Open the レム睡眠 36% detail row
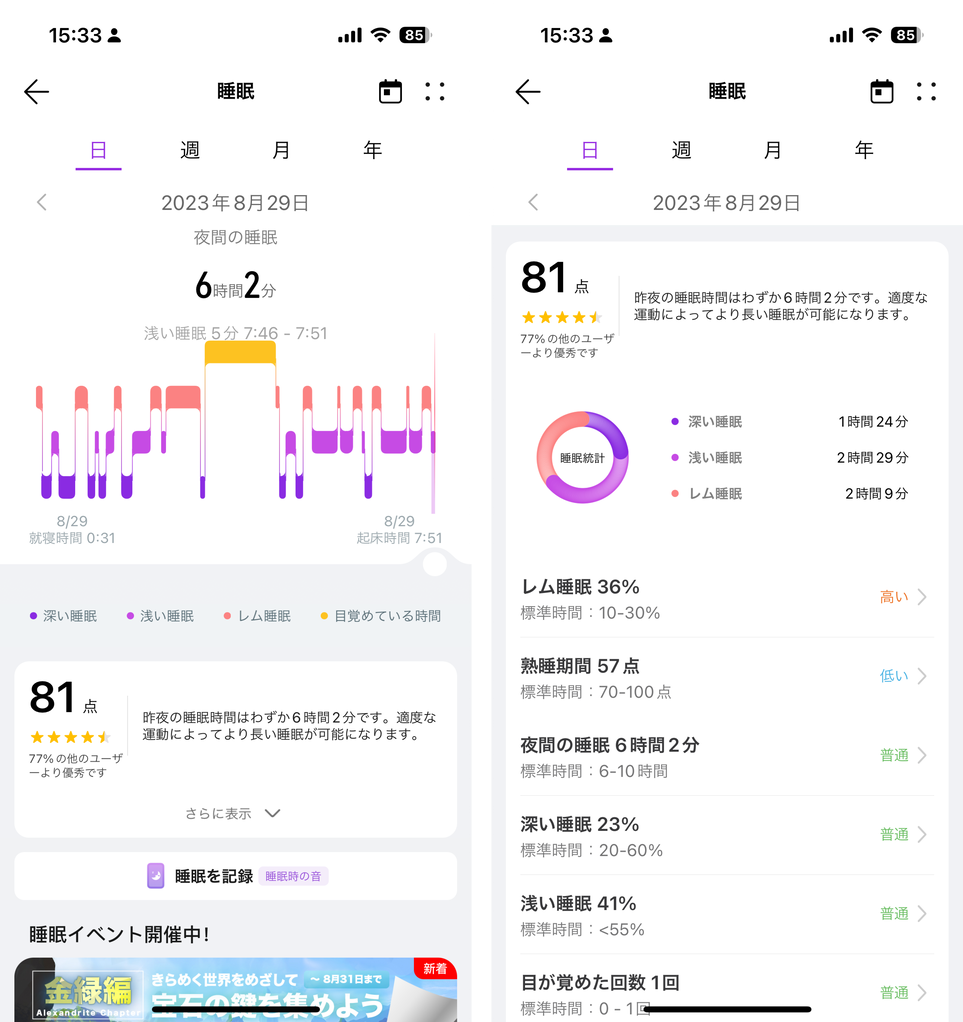963x1022 pixels. tap(726, 598)
